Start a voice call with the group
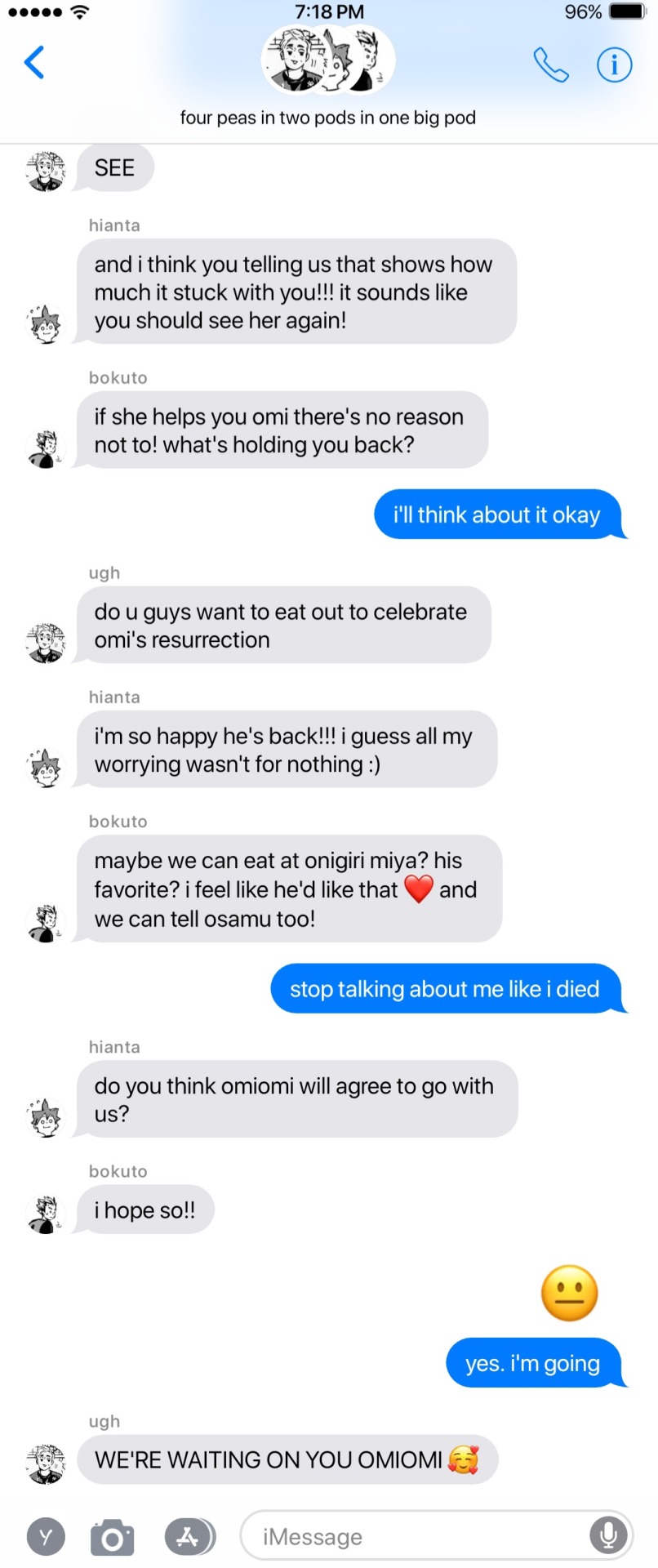This screenshot has width=658, height=1568. pyautogui.click(x=551, y=65)
